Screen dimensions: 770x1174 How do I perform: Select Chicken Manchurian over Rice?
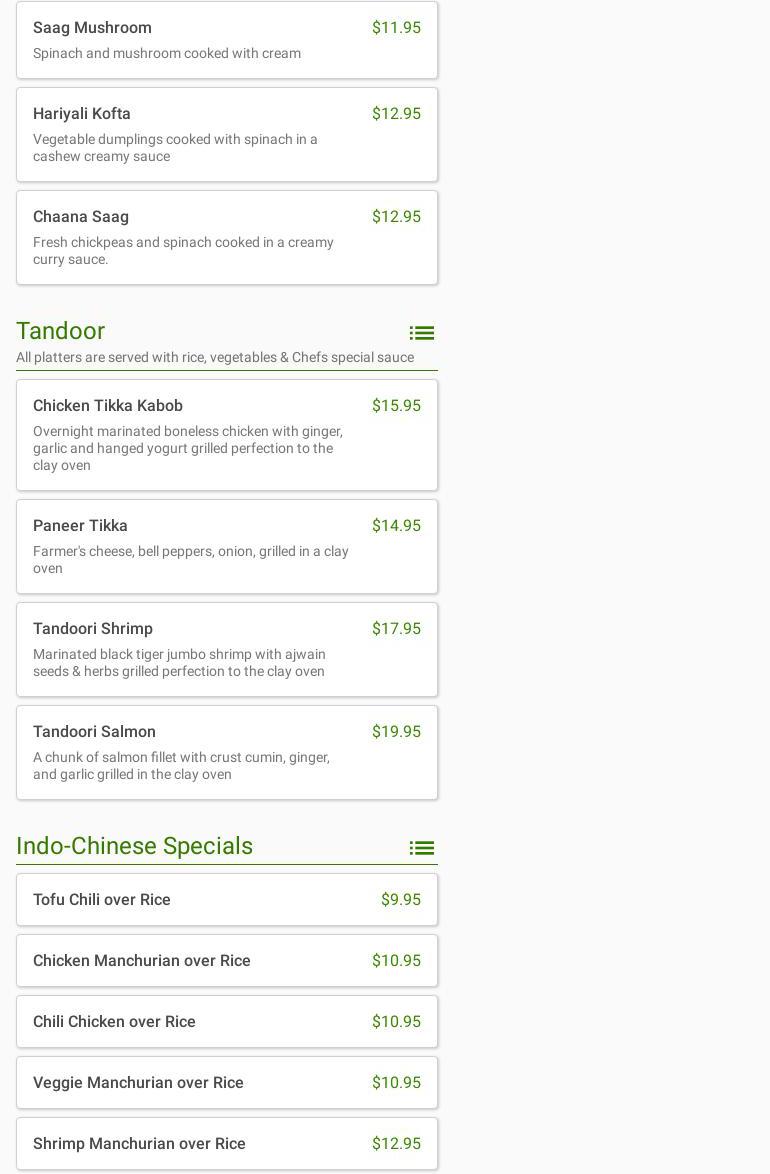pos(227,961)
